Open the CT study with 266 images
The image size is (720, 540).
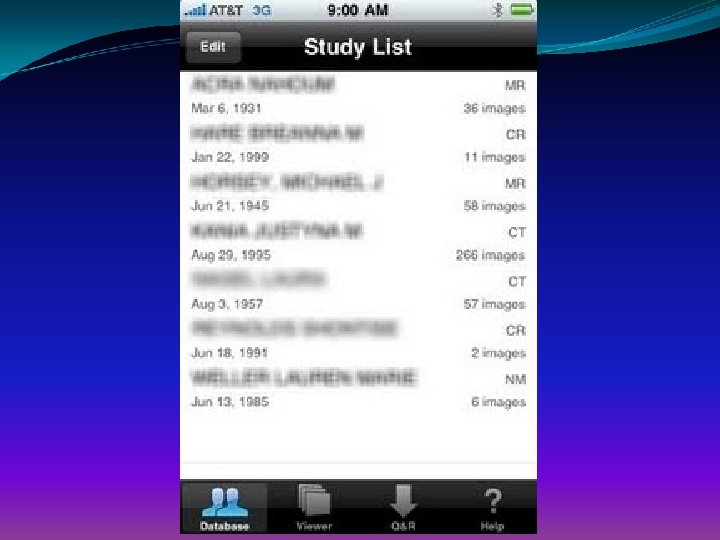point(358,243)
